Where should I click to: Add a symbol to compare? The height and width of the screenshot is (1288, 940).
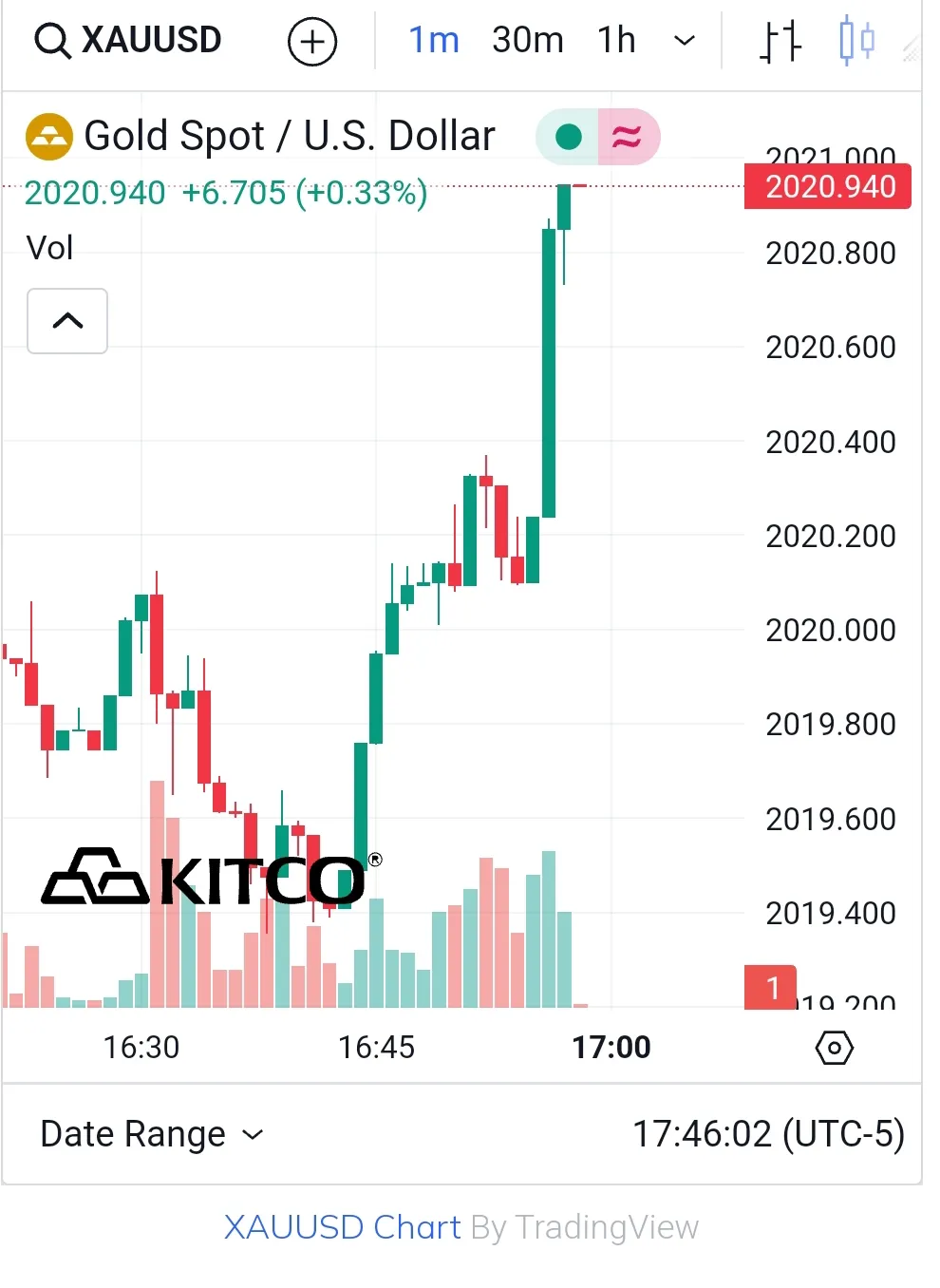[x=312, y=42]
